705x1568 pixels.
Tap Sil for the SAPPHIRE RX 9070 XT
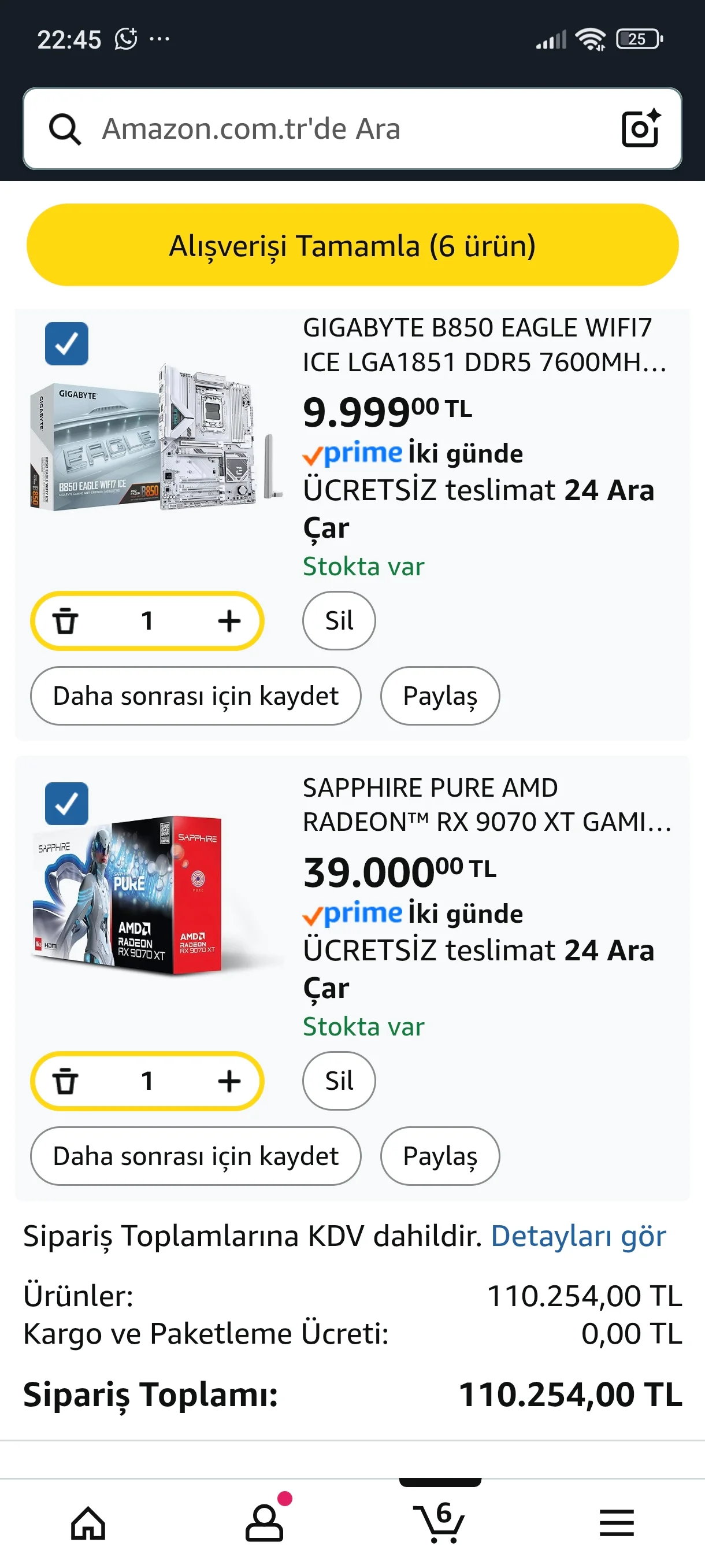[x=339, y=1081]
